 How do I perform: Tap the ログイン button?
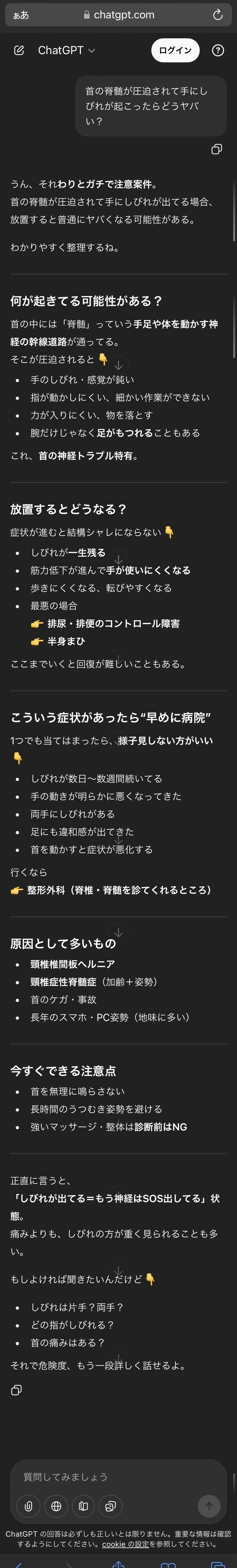175,51
